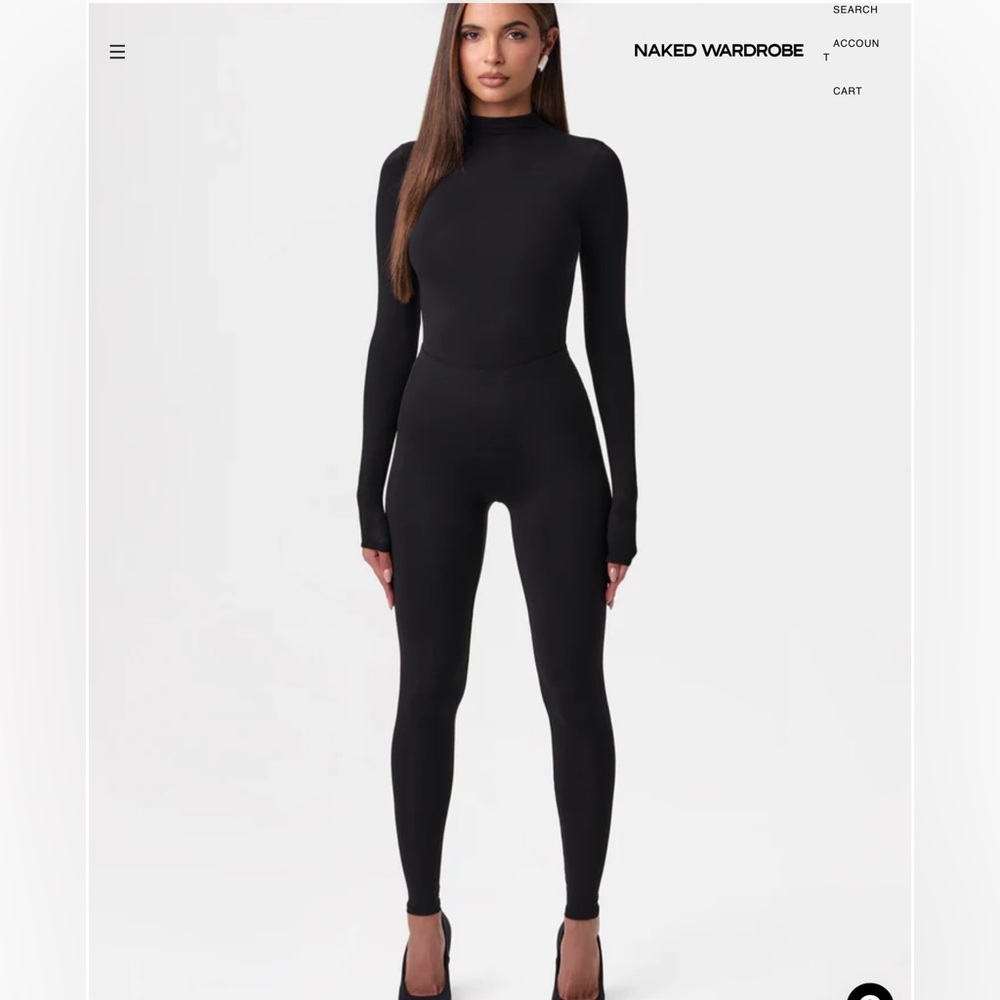This screenshot has height=1000, width=1000.
Task: Open the Search link
Action: click(x=855, y=10)
